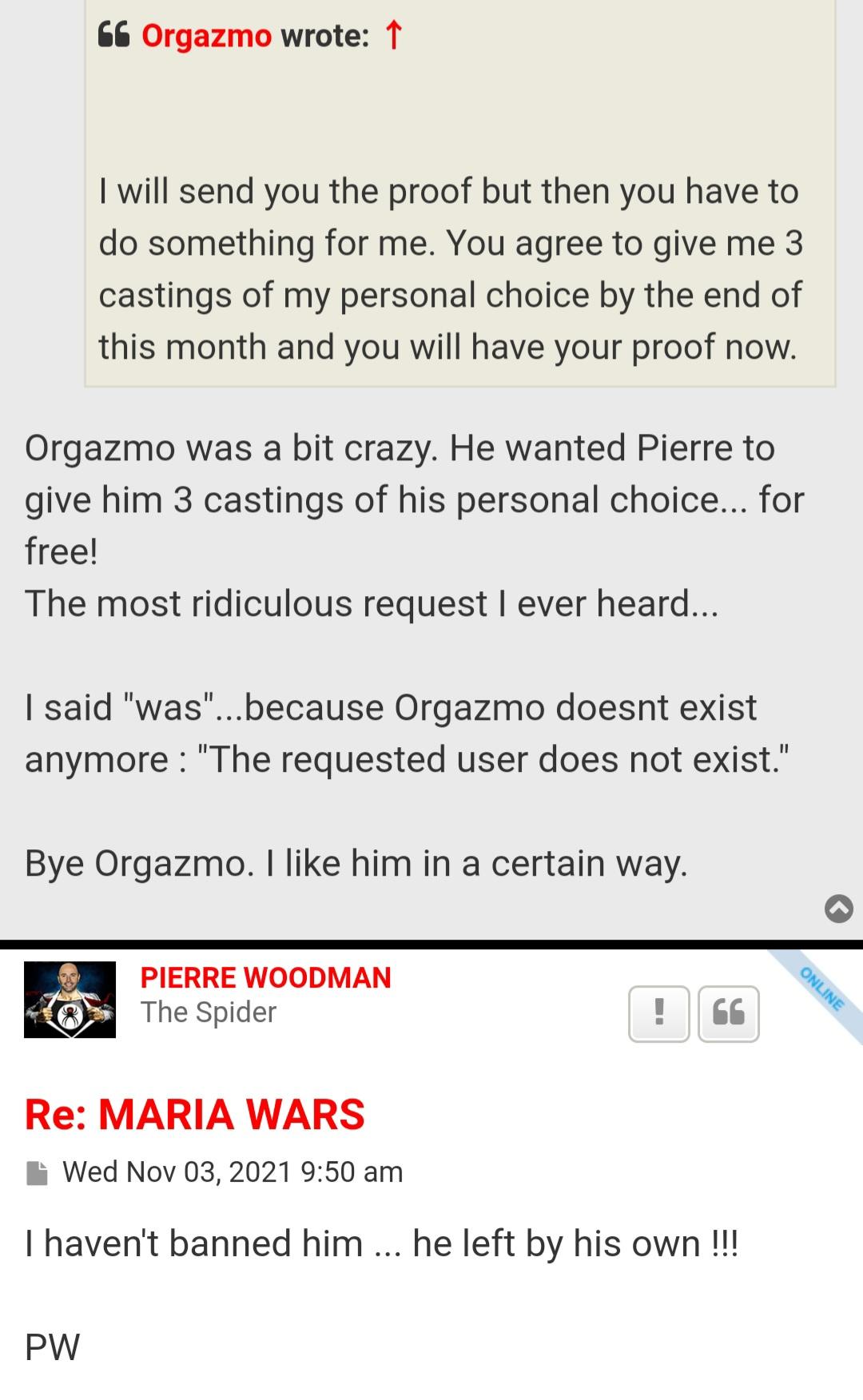Open the PIERRE WOODMAN username link

point(265,977)
